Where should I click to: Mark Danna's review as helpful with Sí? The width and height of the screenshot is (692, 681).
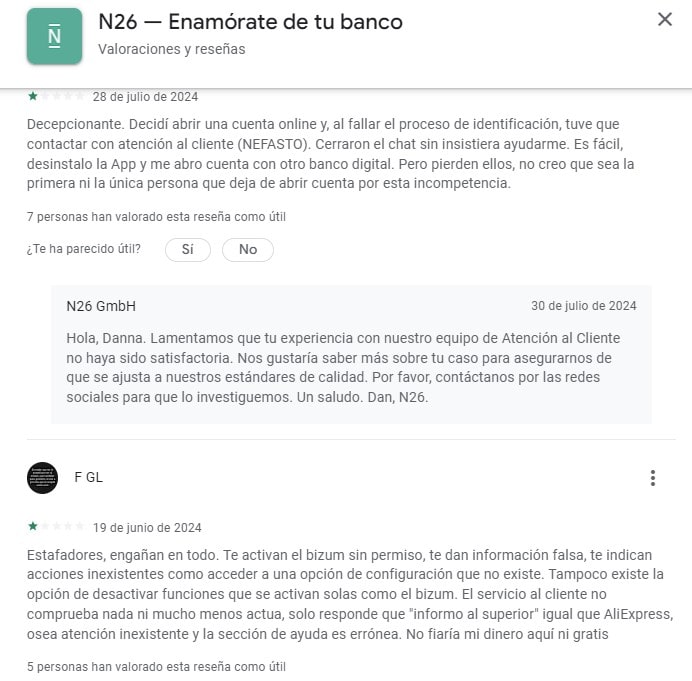(x=188, y=249)
